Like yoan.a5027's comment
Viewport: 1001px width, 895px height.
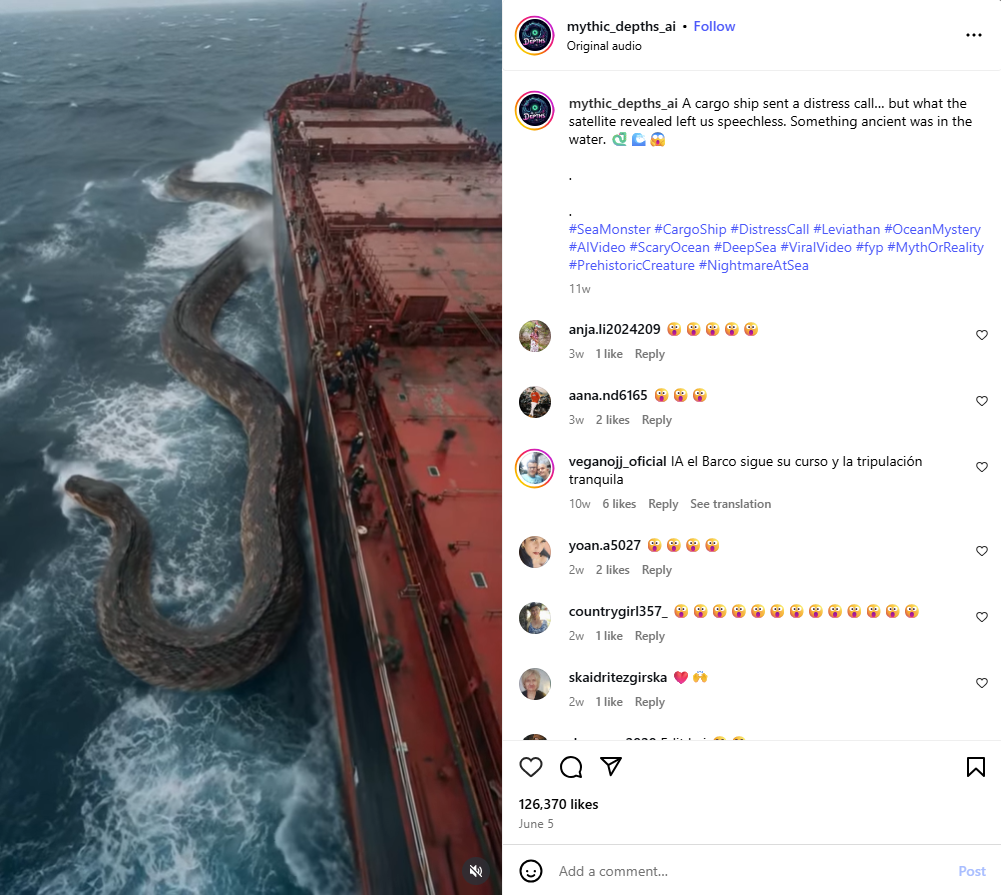(981, 552)
